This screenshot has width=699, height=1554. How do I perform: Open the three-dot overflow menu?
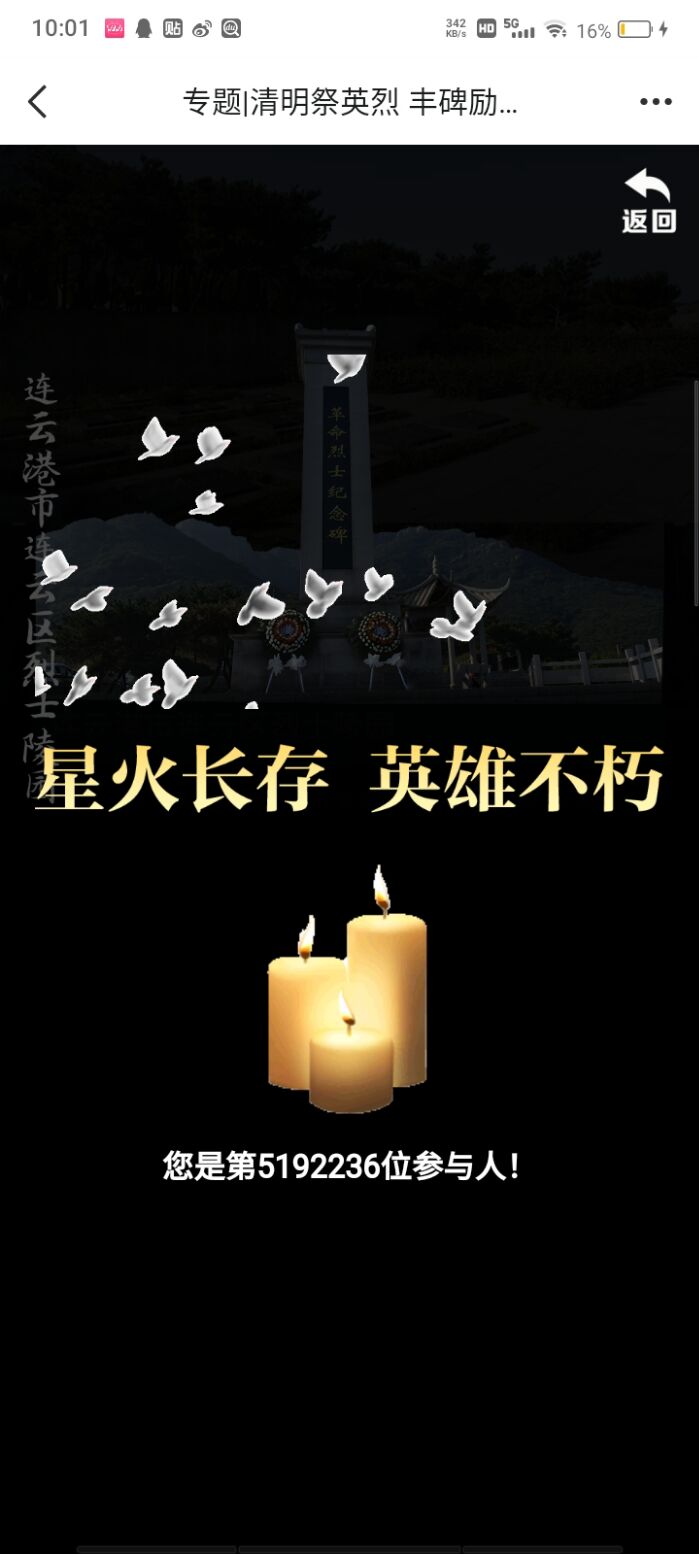tap(655, 101)
